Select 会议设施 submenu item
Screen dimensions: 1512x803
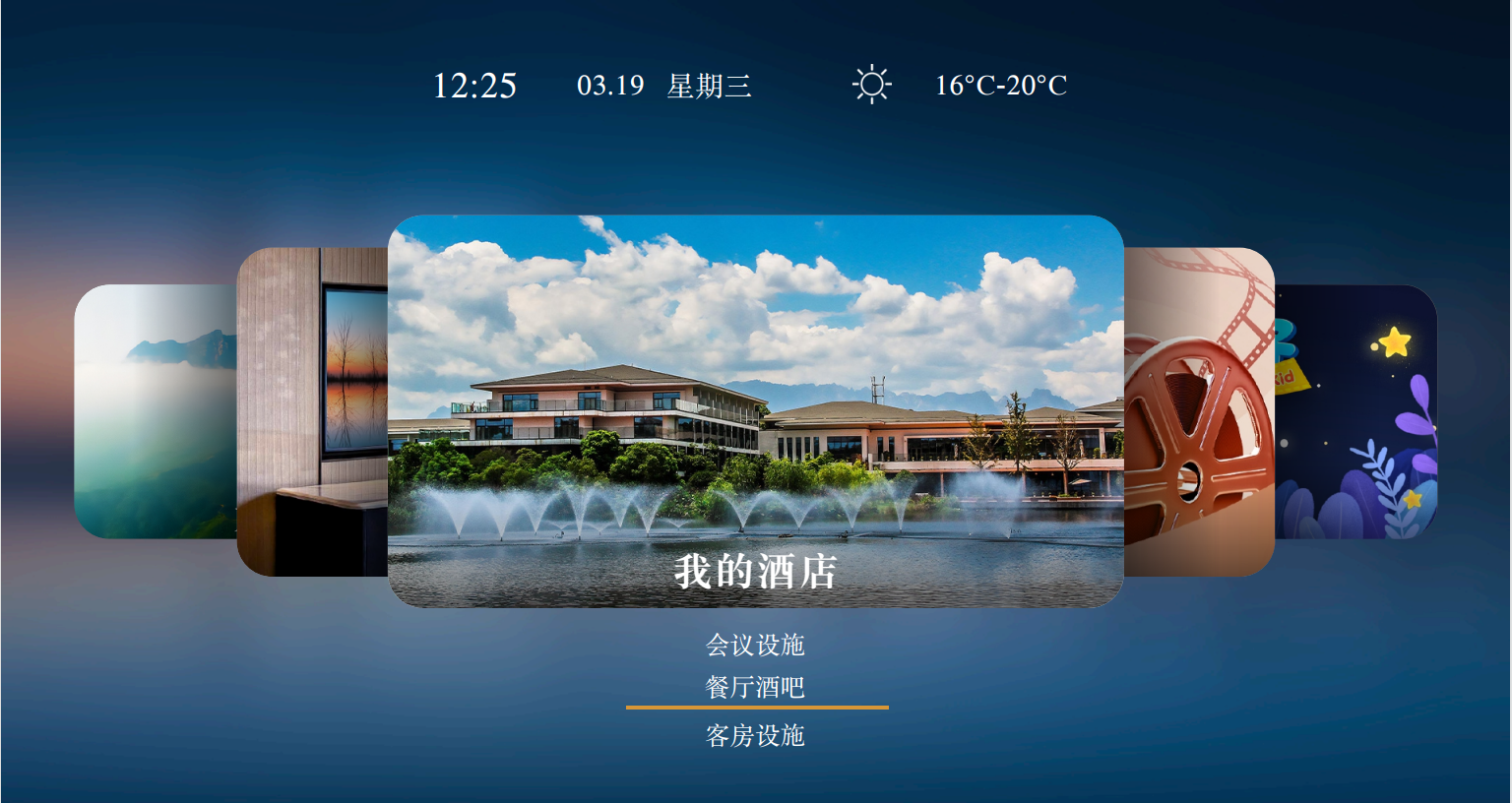click(x=755, y=646)
